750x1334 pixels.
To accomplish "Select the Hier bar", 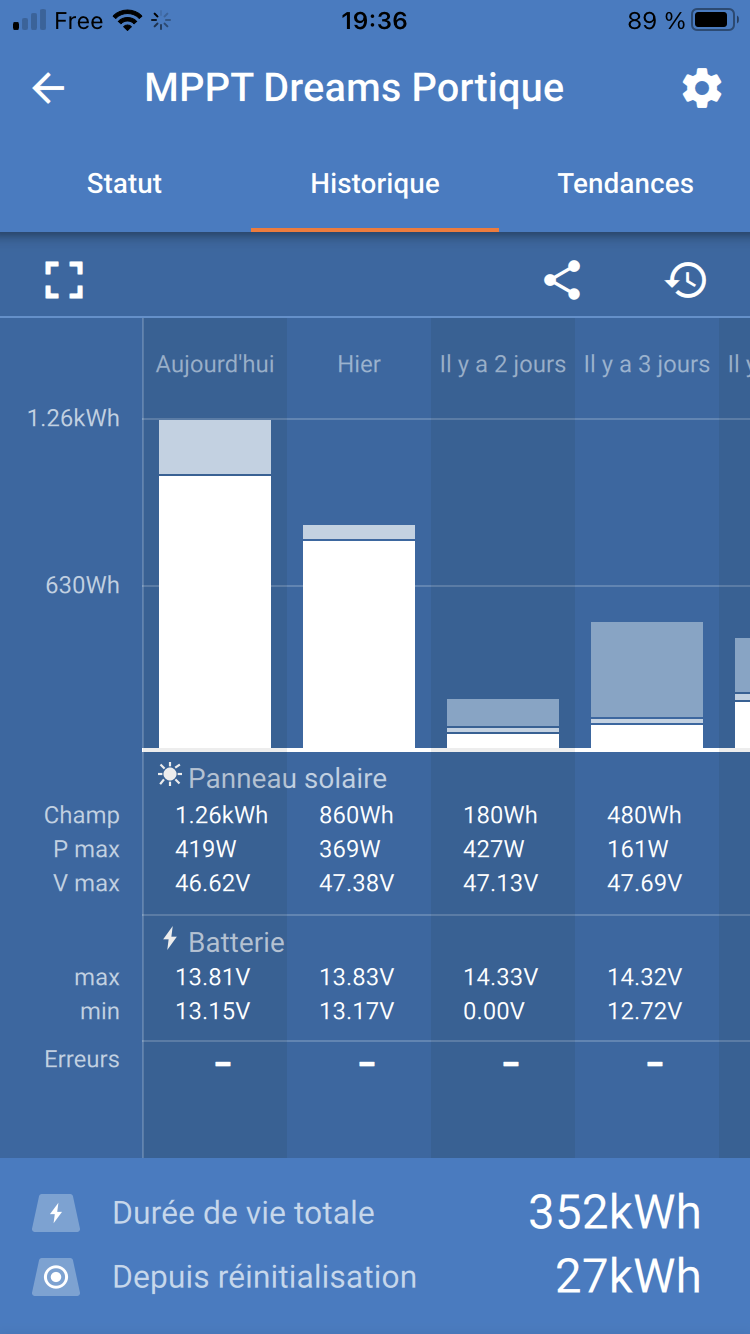I will click(359, 636).
